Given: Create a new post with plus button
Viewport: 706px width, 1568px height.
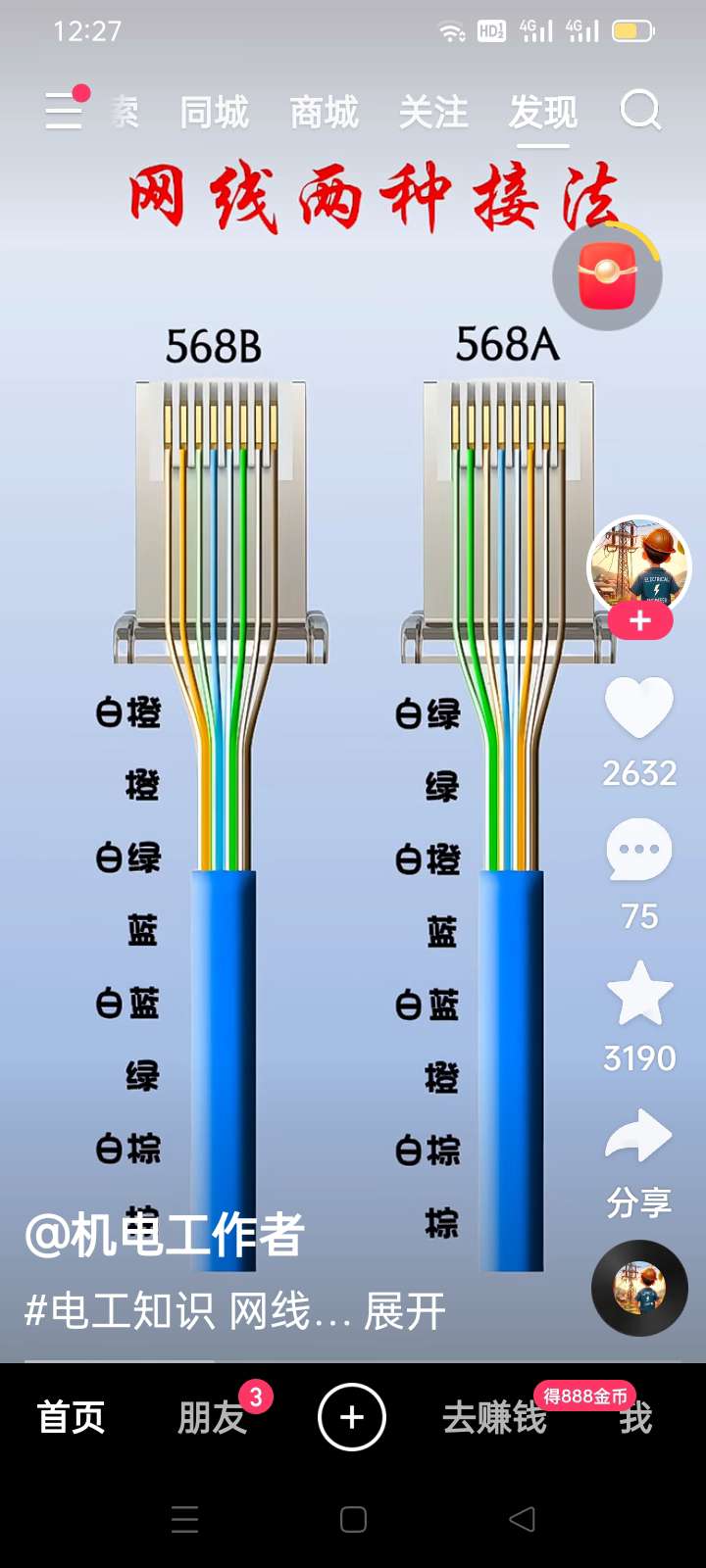Looking at the screenshot, I should (x=352, y=1417).
